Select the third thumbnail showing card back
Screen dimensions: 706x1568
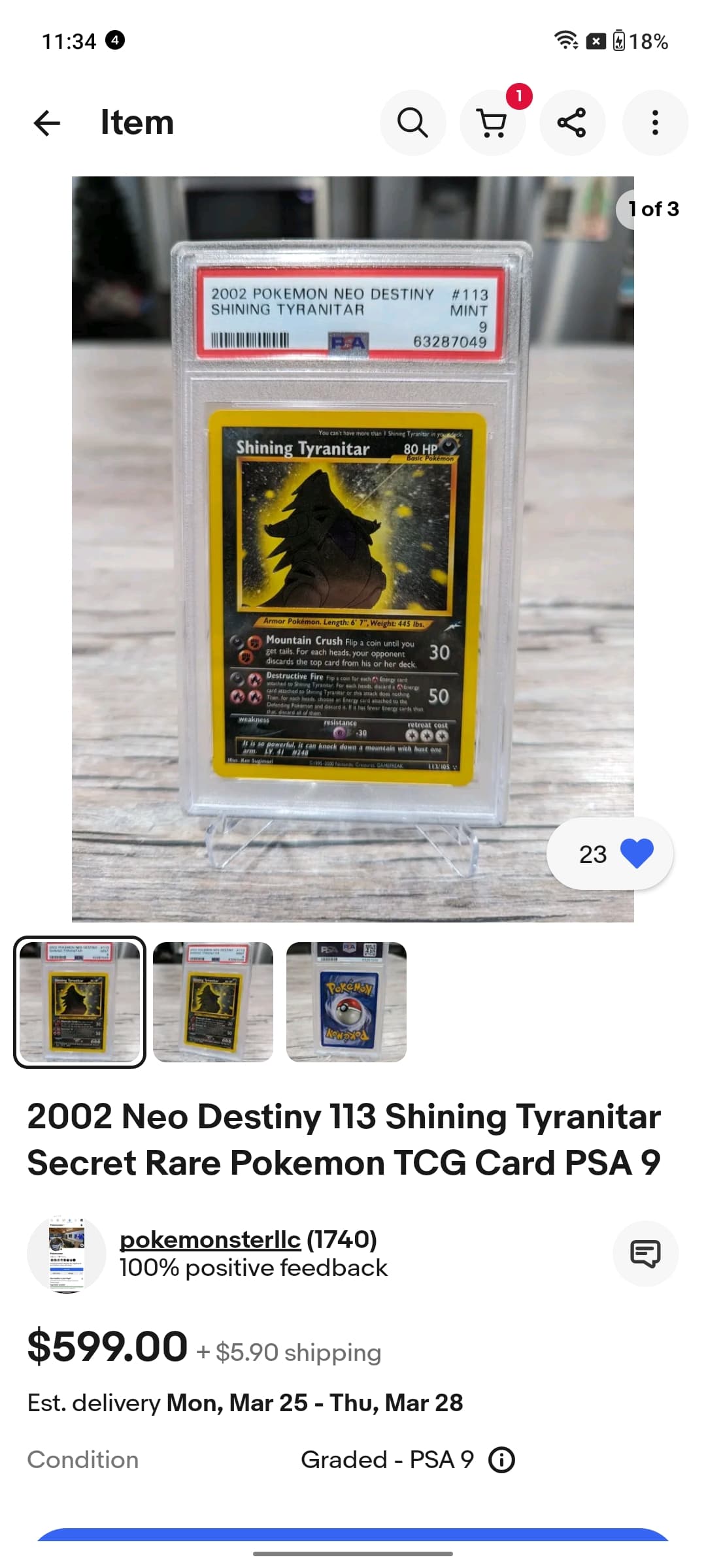346,1002
